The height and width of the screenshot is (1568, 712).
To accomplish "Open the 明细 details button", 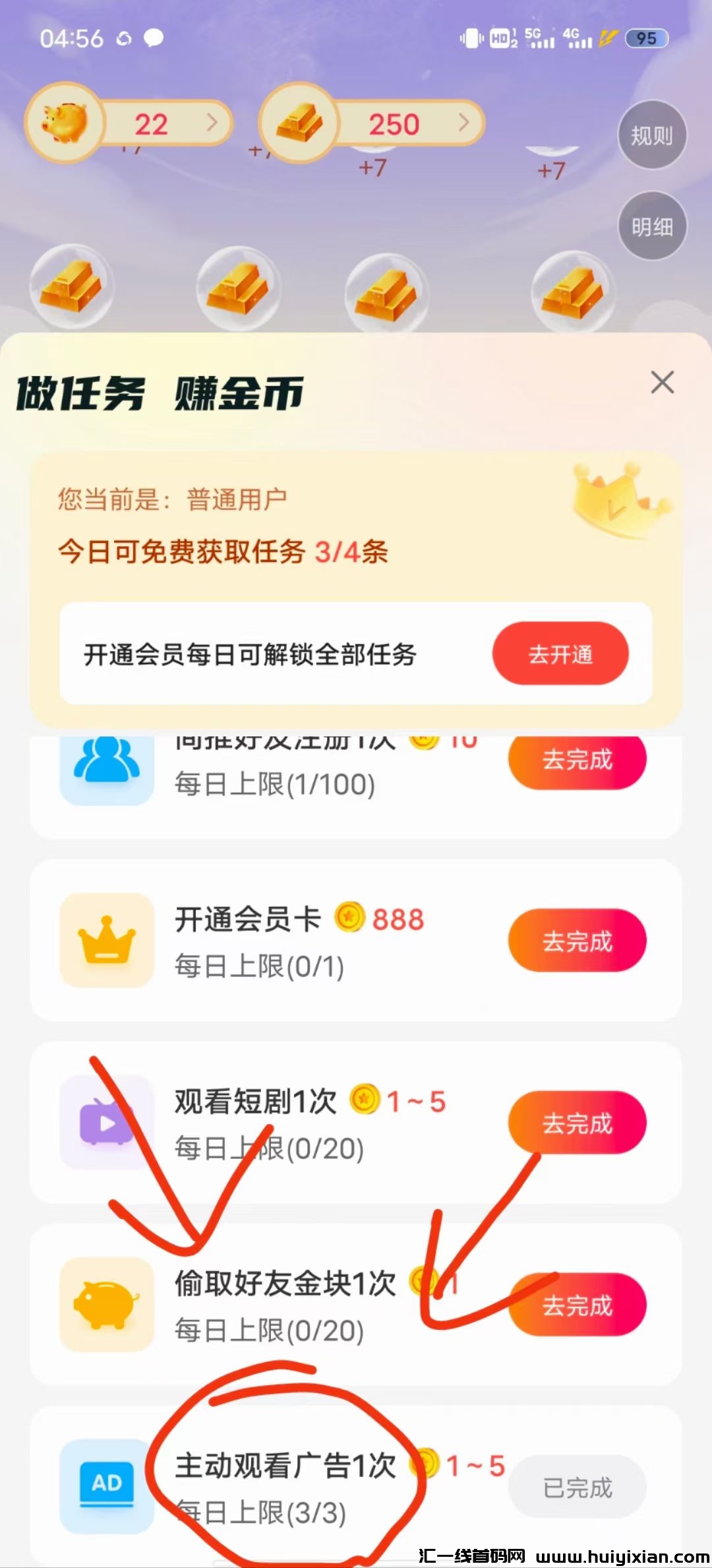I will point(652,227).
